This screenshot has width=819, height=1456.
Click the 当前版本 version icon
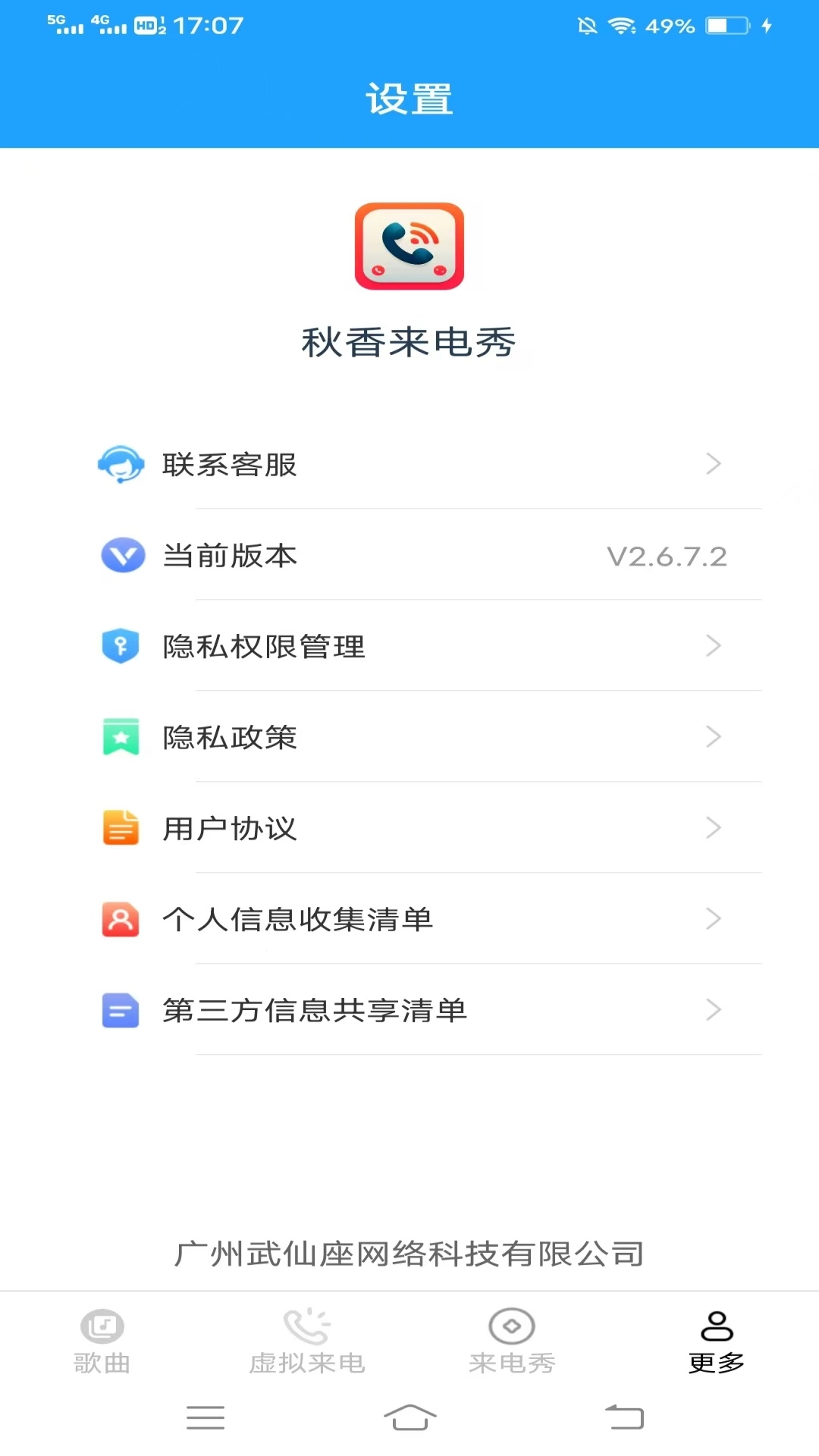(x=121, y=556)
